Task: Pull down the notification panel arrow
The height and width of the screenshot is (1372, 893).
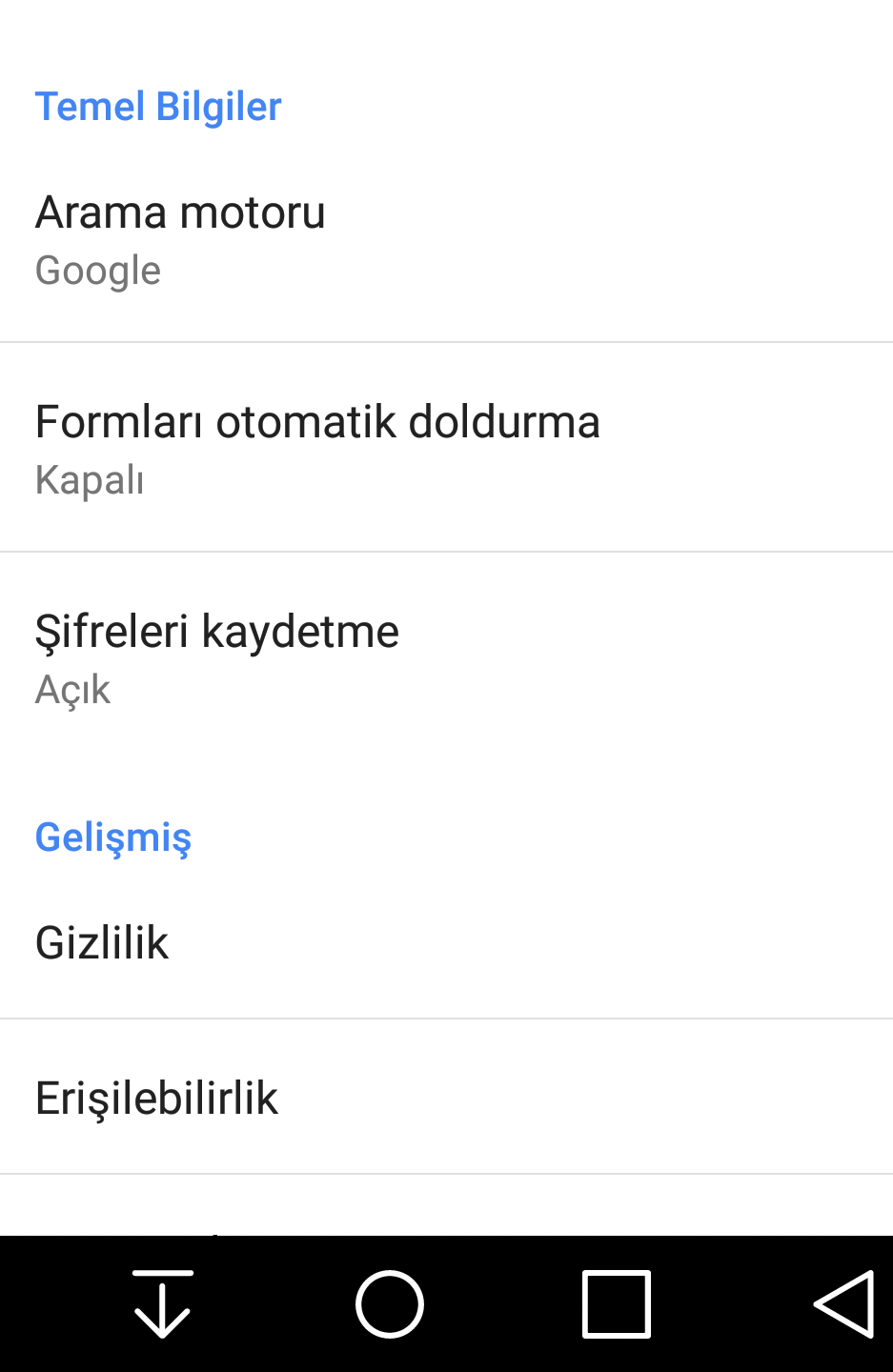Action: (163, 1304)
